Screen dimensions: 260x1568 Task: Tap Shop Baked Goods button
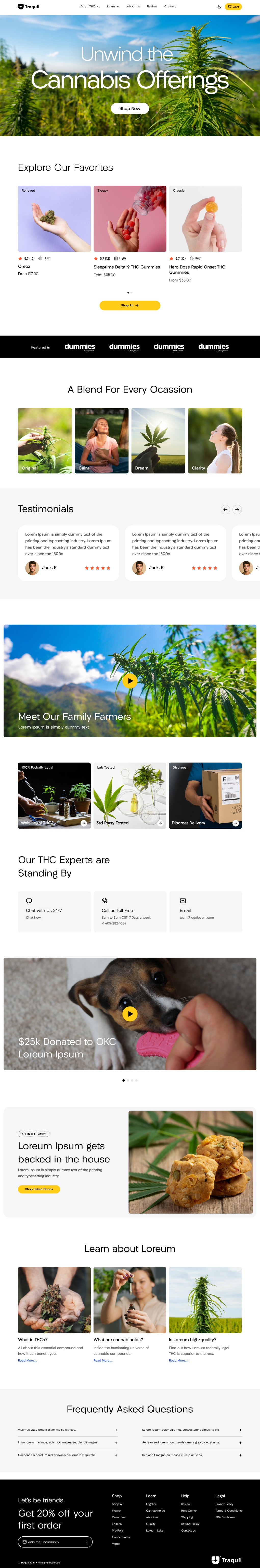[39, 1189]
